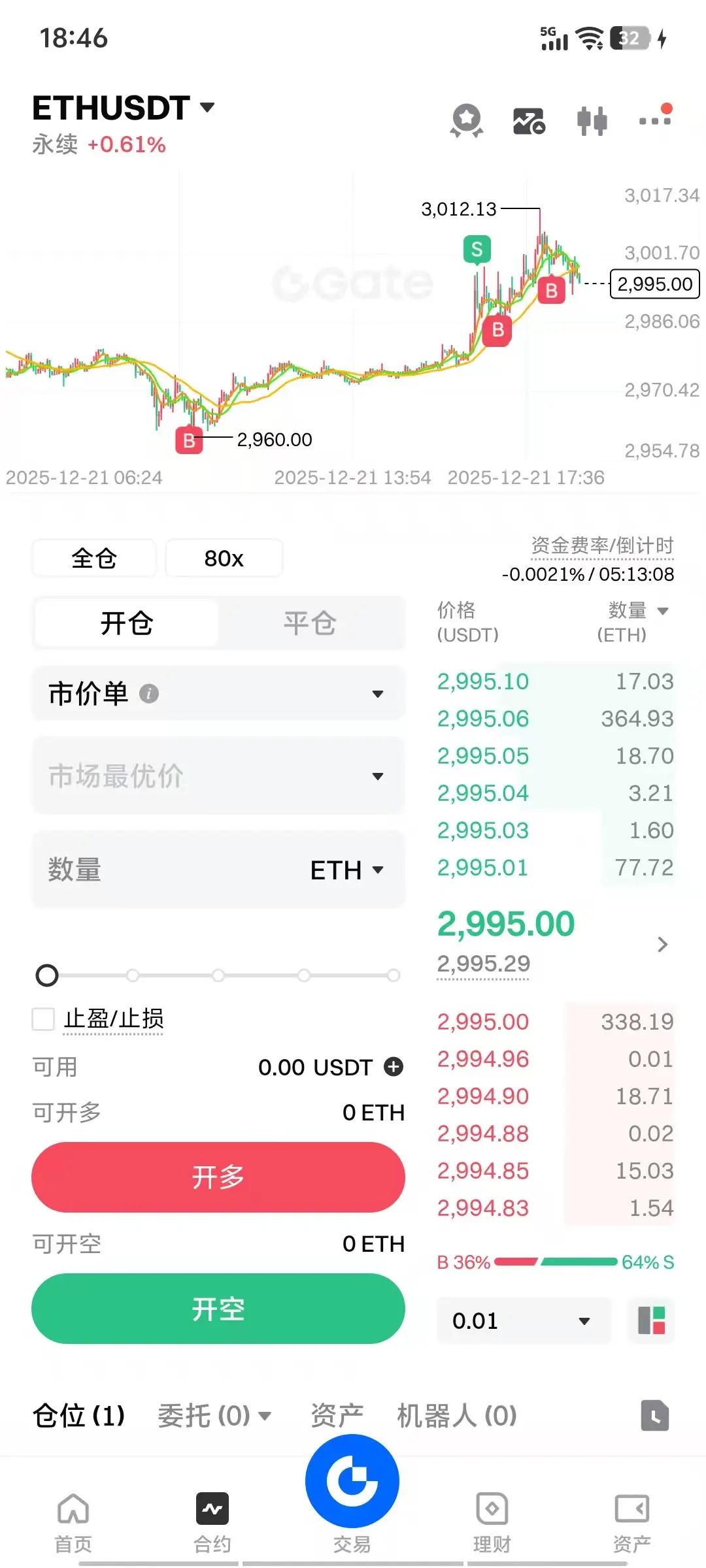The image size is (706, 1568).
Task: Open the order history icon
Action: click(655, 1416)
